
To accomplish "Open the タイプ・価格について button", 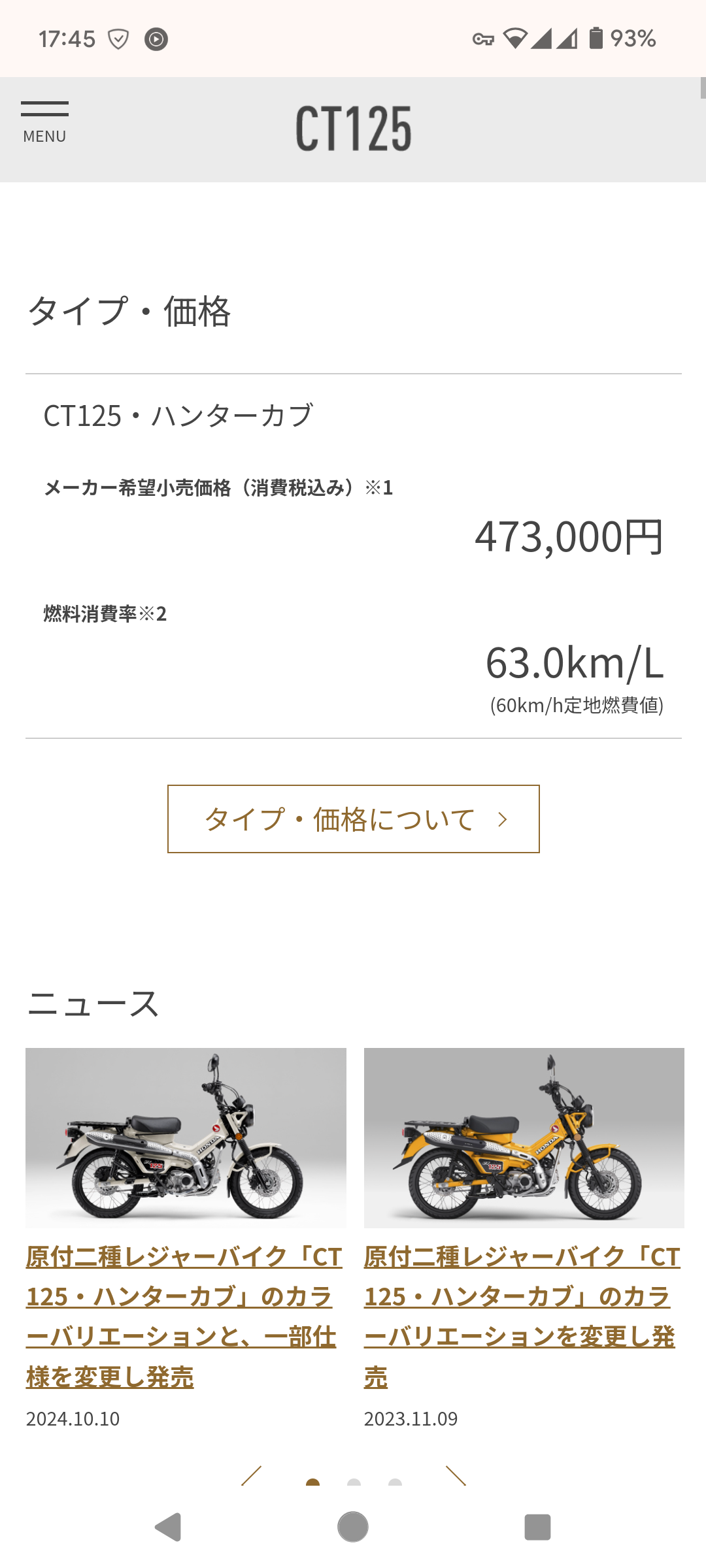I will [353, 819].
